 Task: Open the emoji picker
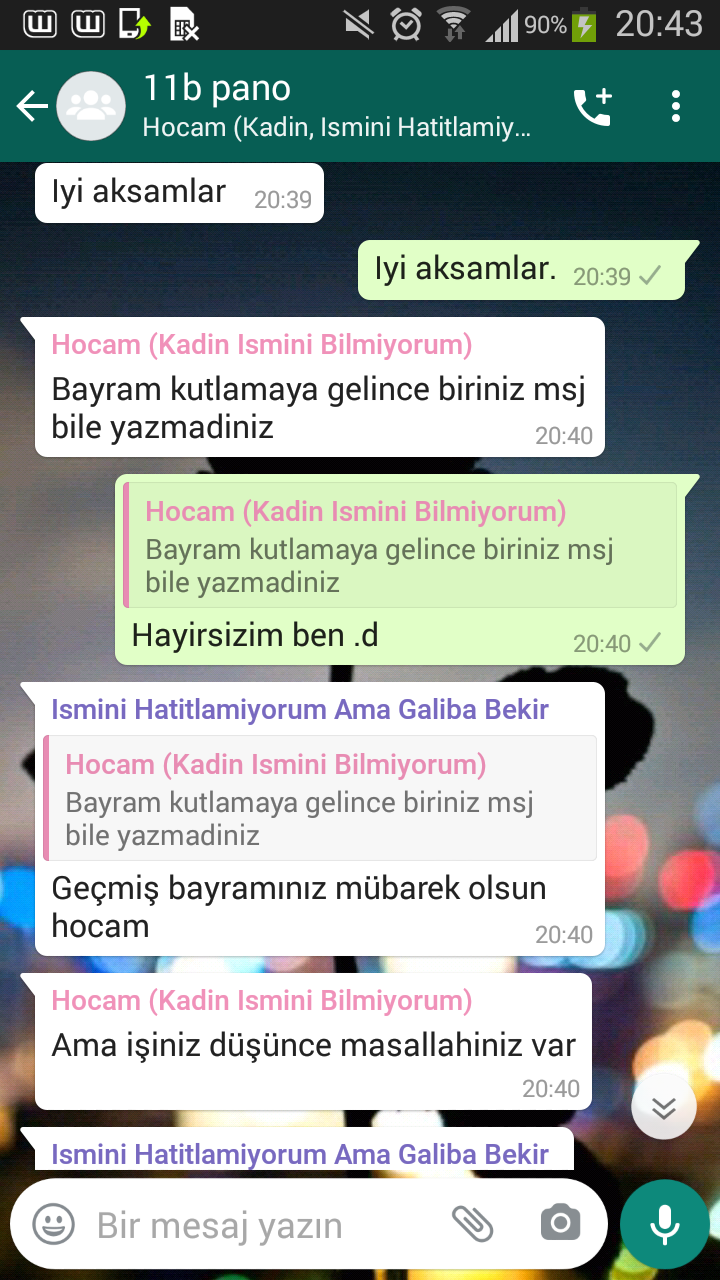click(53, 1224)
